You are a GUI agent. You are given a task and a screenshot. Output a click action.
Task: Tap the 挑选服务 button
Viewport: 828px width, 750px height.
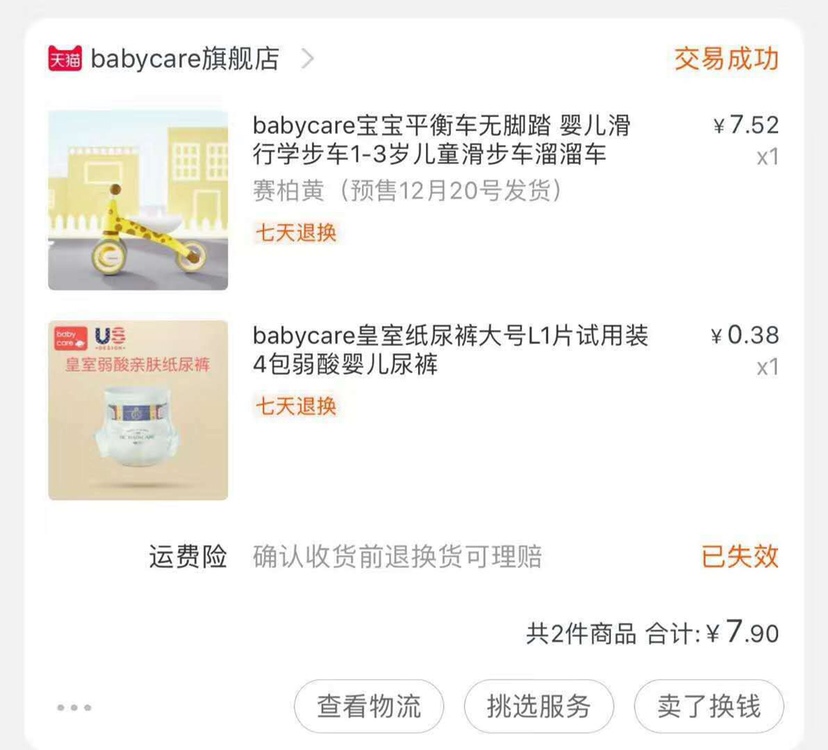(x=539, y=707)
